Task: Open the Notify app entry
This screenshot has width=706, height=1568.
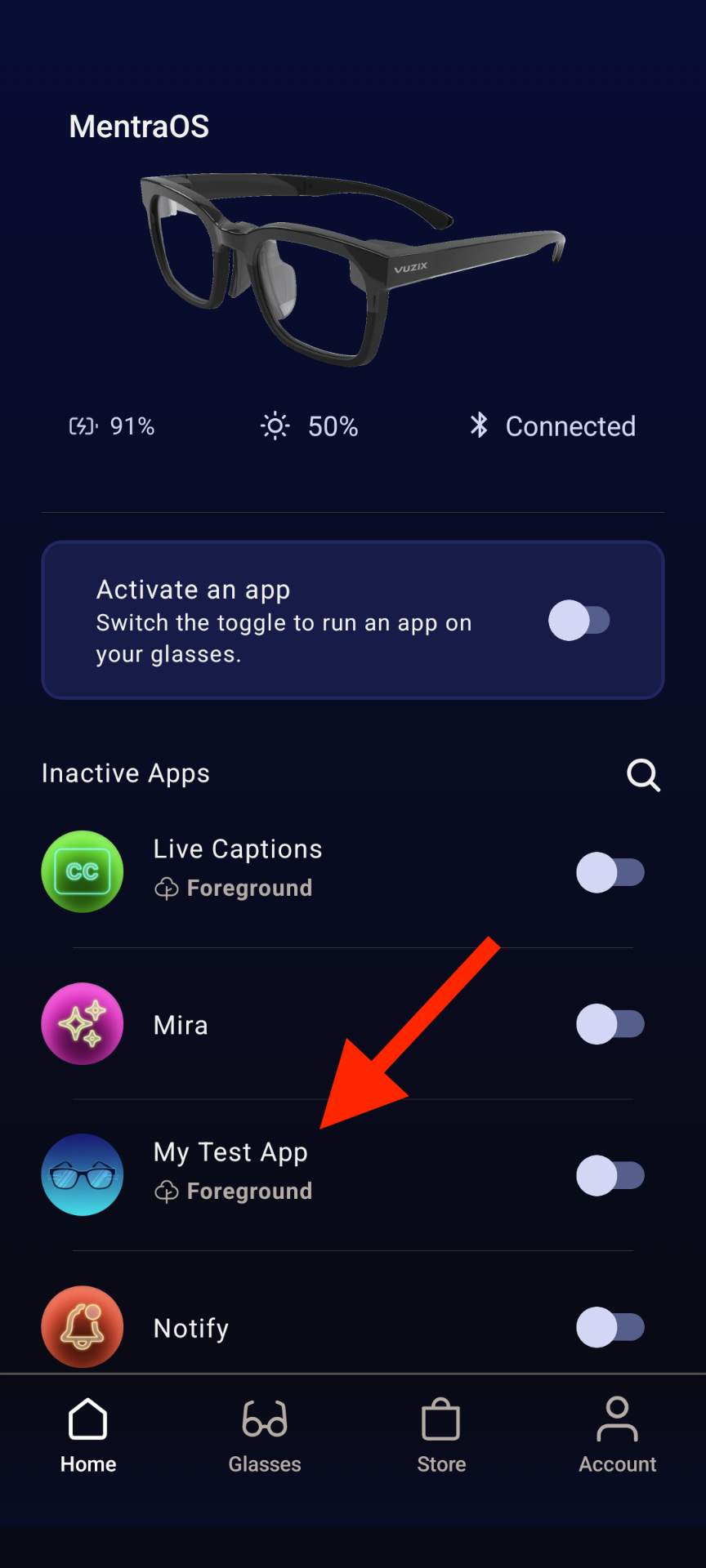Action: [191, 1328]
